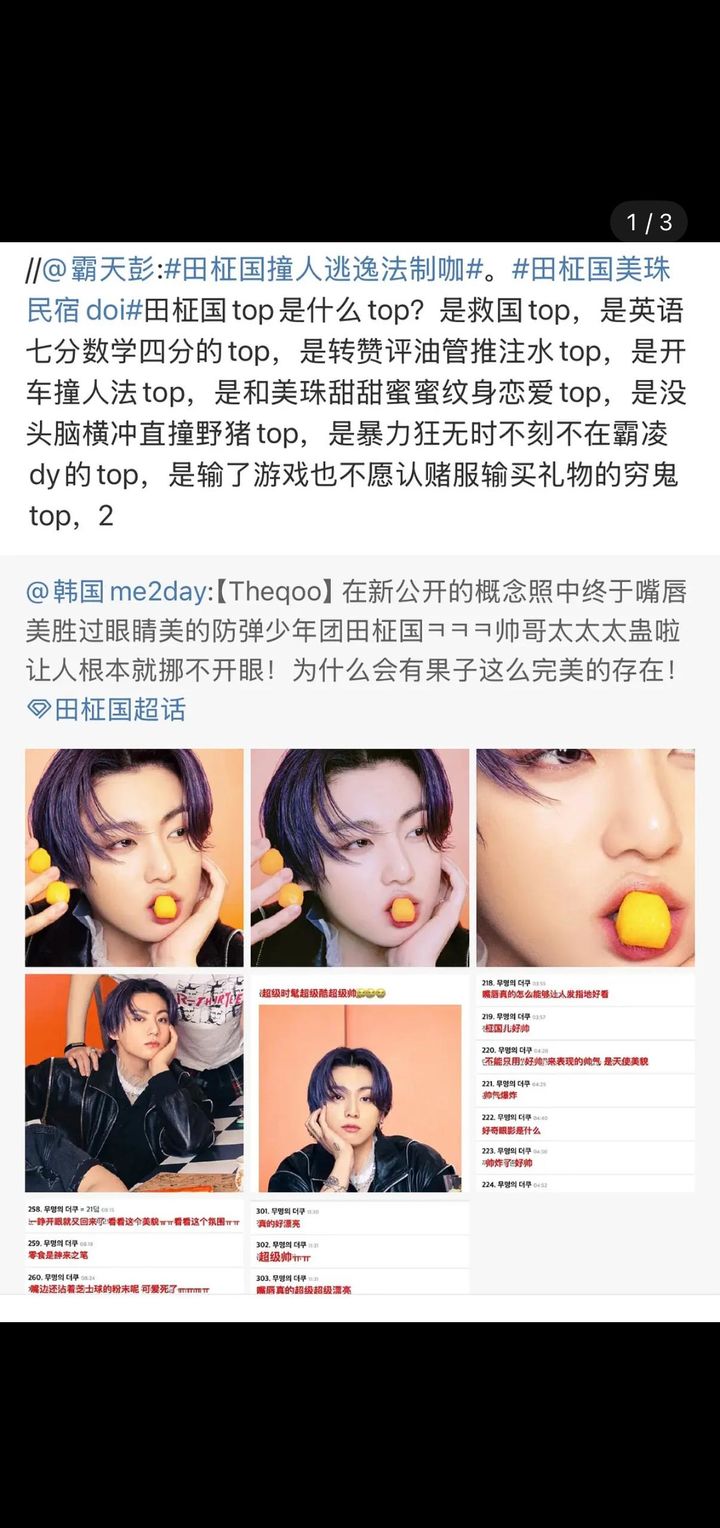The width and height of the screenshot is (720, 1528).
Task: View the second purple-hair portrait photo
Action: click(360, 858)
